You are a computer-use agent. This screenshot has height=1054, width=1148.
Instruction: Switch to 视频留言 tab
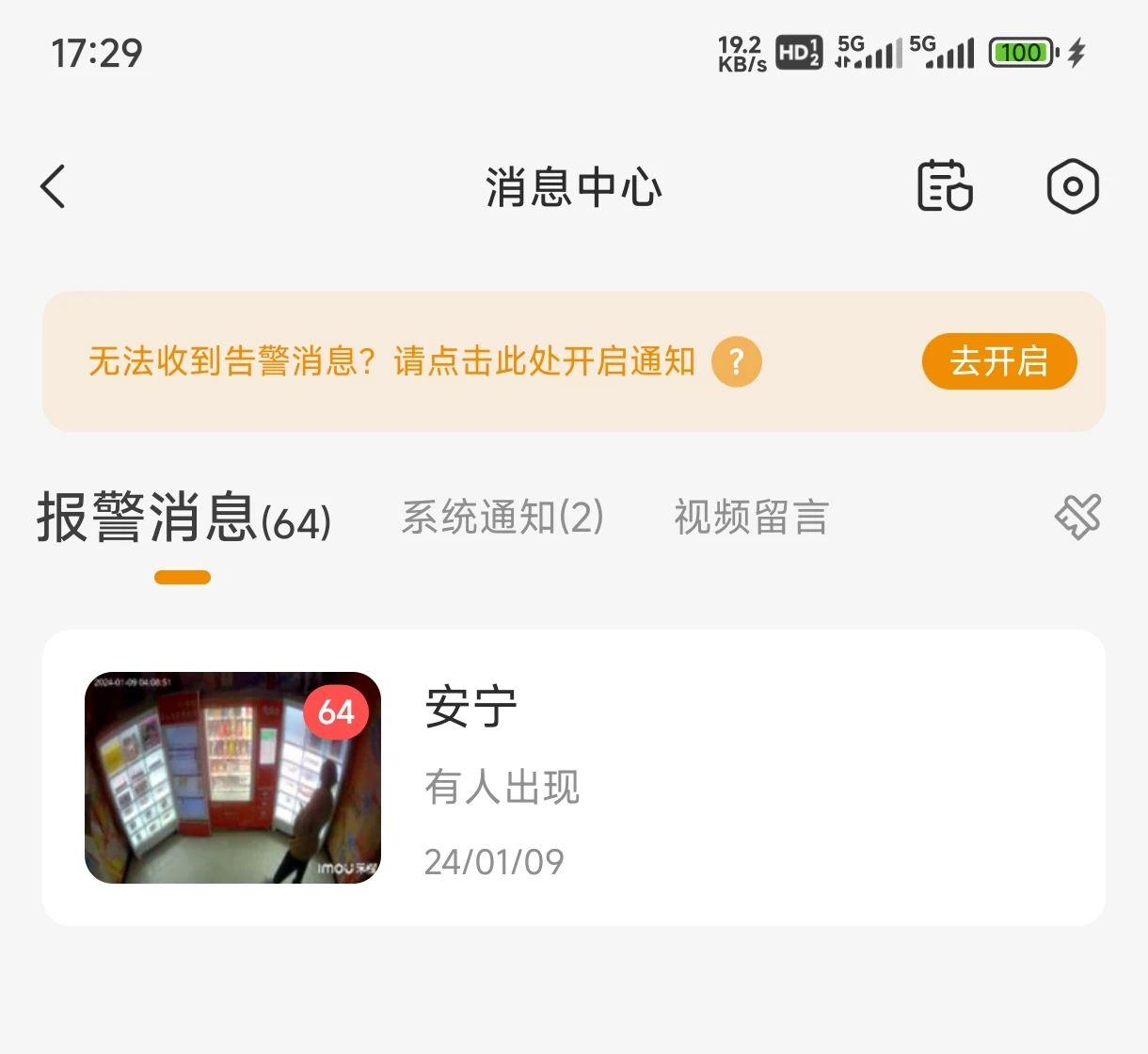(751, 518)
